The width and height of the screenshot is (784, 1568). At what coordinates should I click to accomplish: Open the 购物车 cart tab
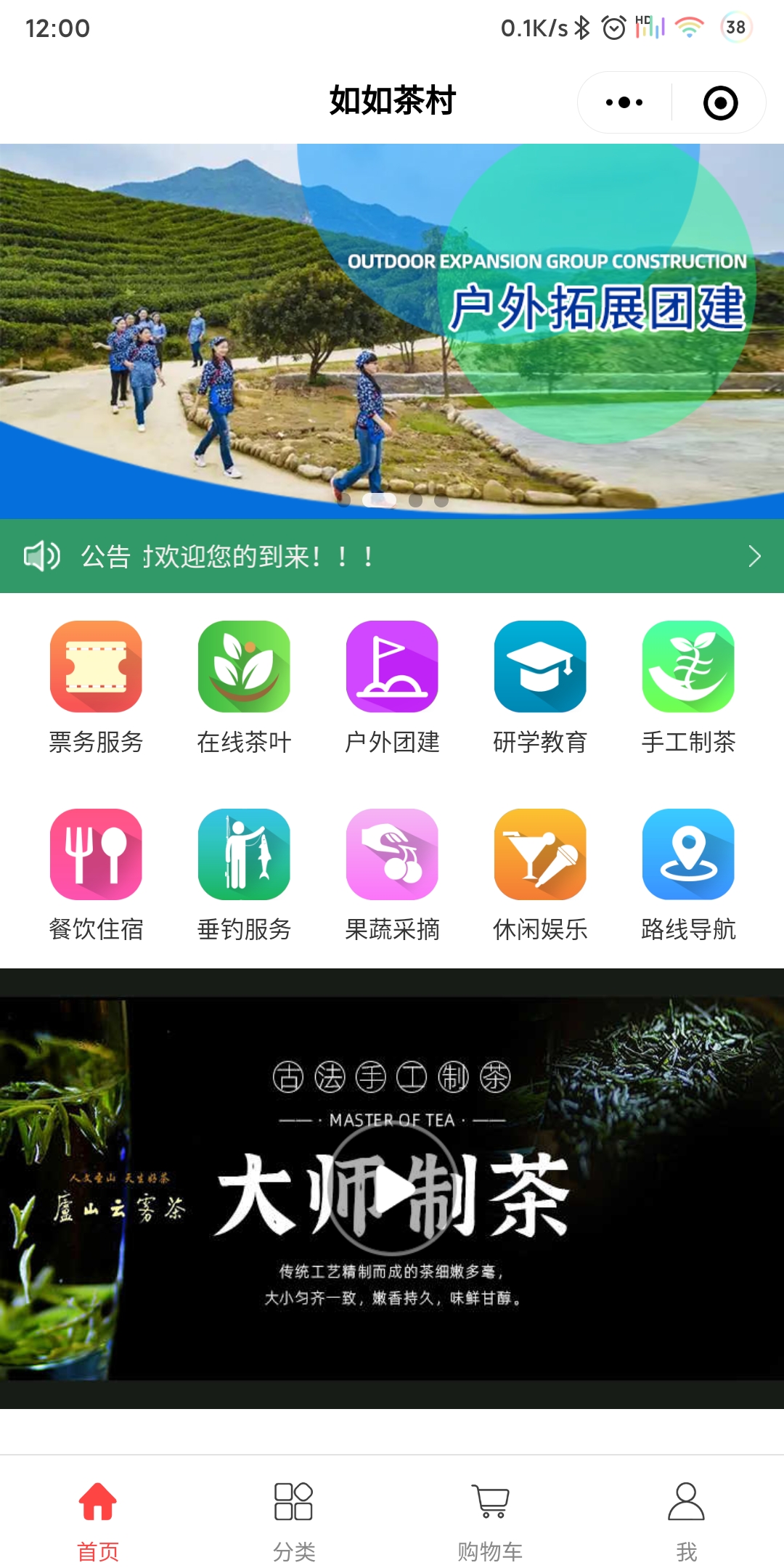coord(490,1520)
